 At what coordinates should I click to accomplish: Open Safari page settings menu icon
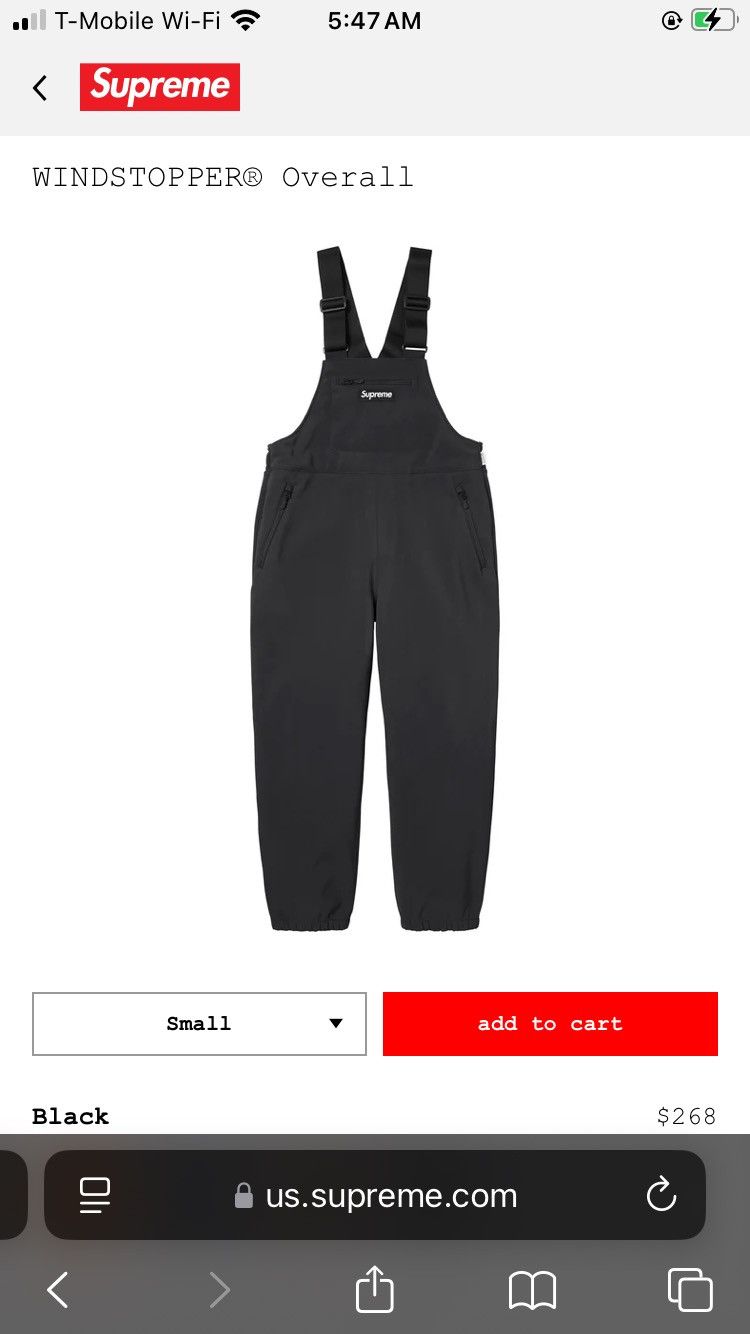coord(95,1195)
